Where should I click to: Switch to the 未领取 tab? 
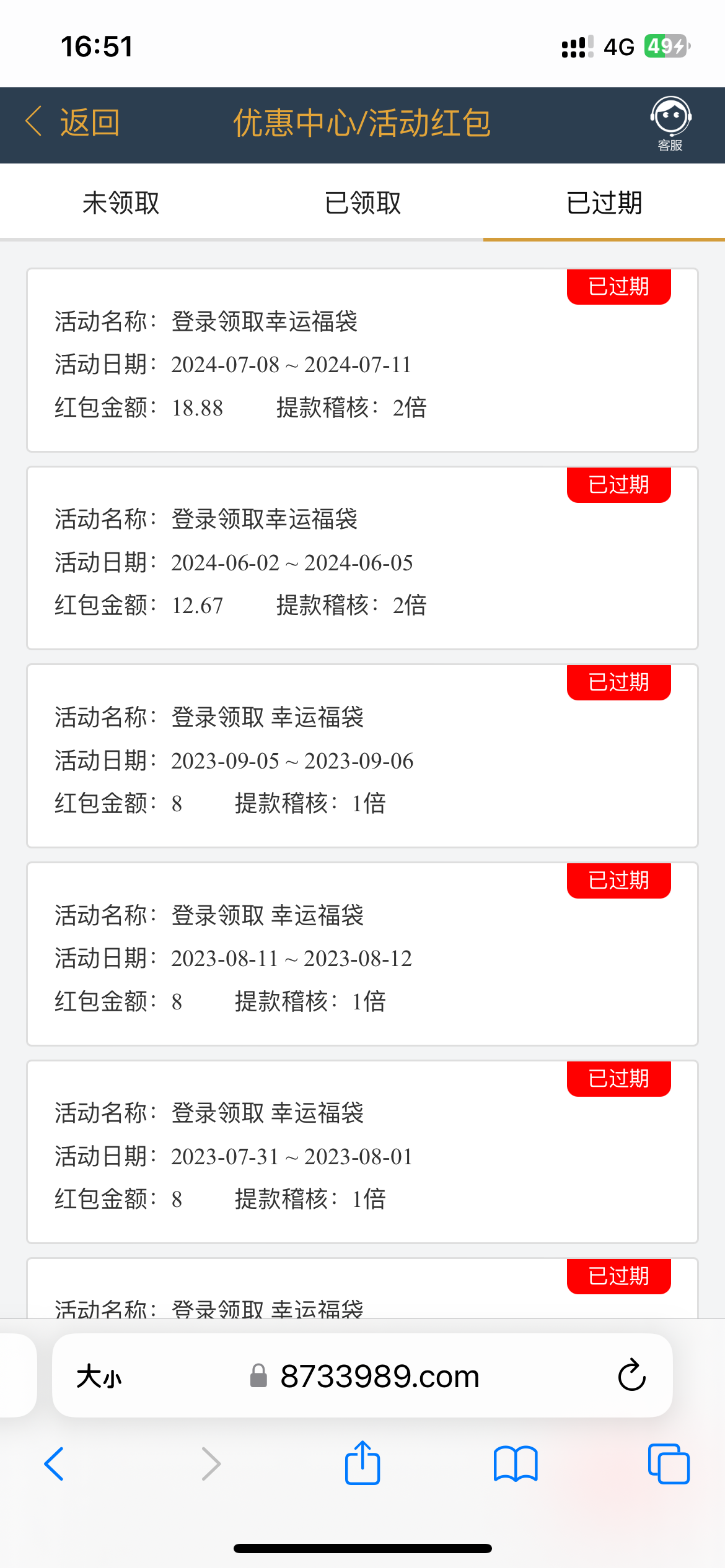point(121,203)
